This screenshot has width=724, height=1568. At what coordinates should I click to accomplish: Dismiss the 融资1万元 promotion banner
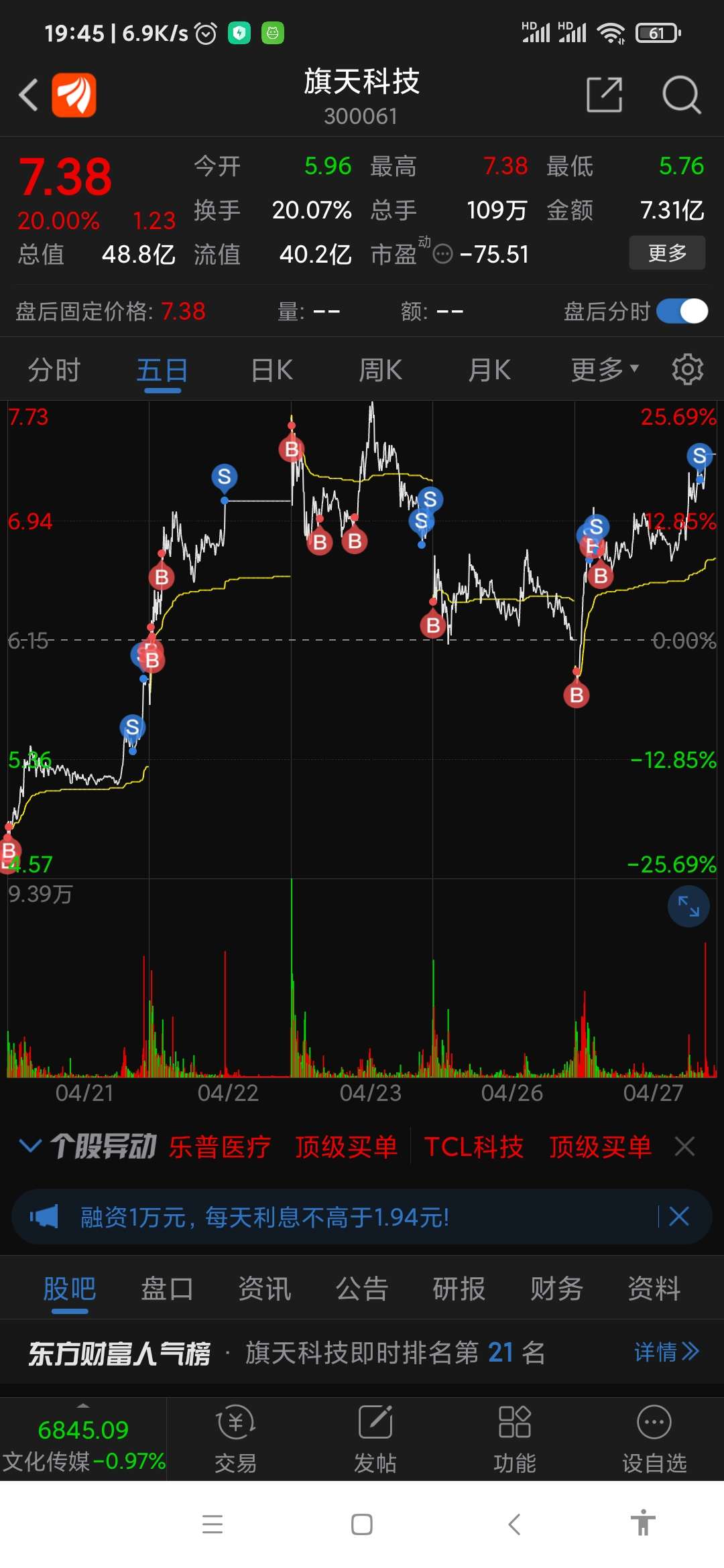pyautogui.click(x=678, y=1216)
